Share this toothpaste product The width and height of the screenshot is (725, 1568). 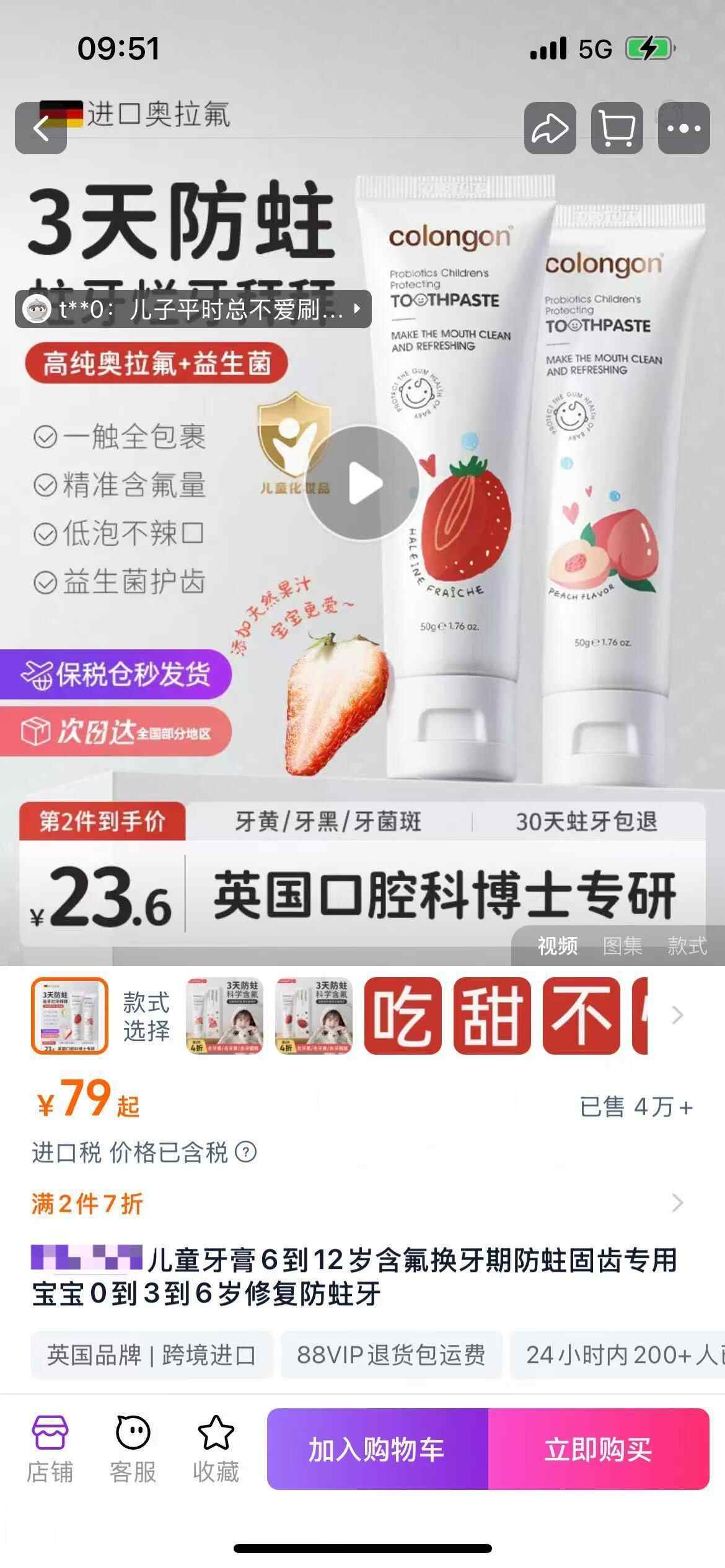click(x=550, y=128)
